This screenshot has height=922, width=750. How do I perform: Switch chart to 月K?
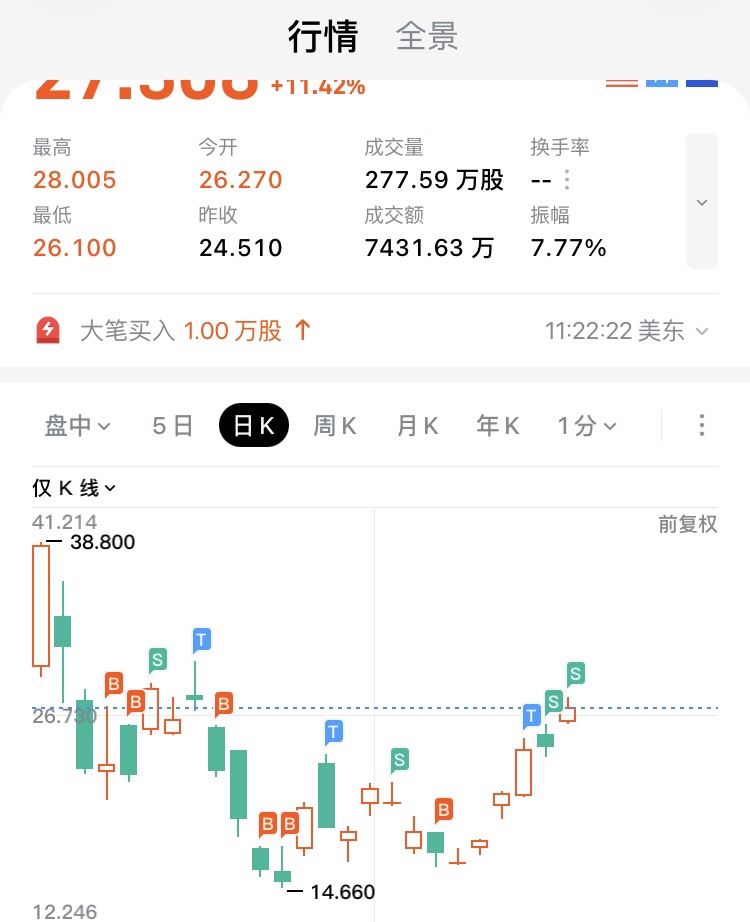tap(418, 425)
